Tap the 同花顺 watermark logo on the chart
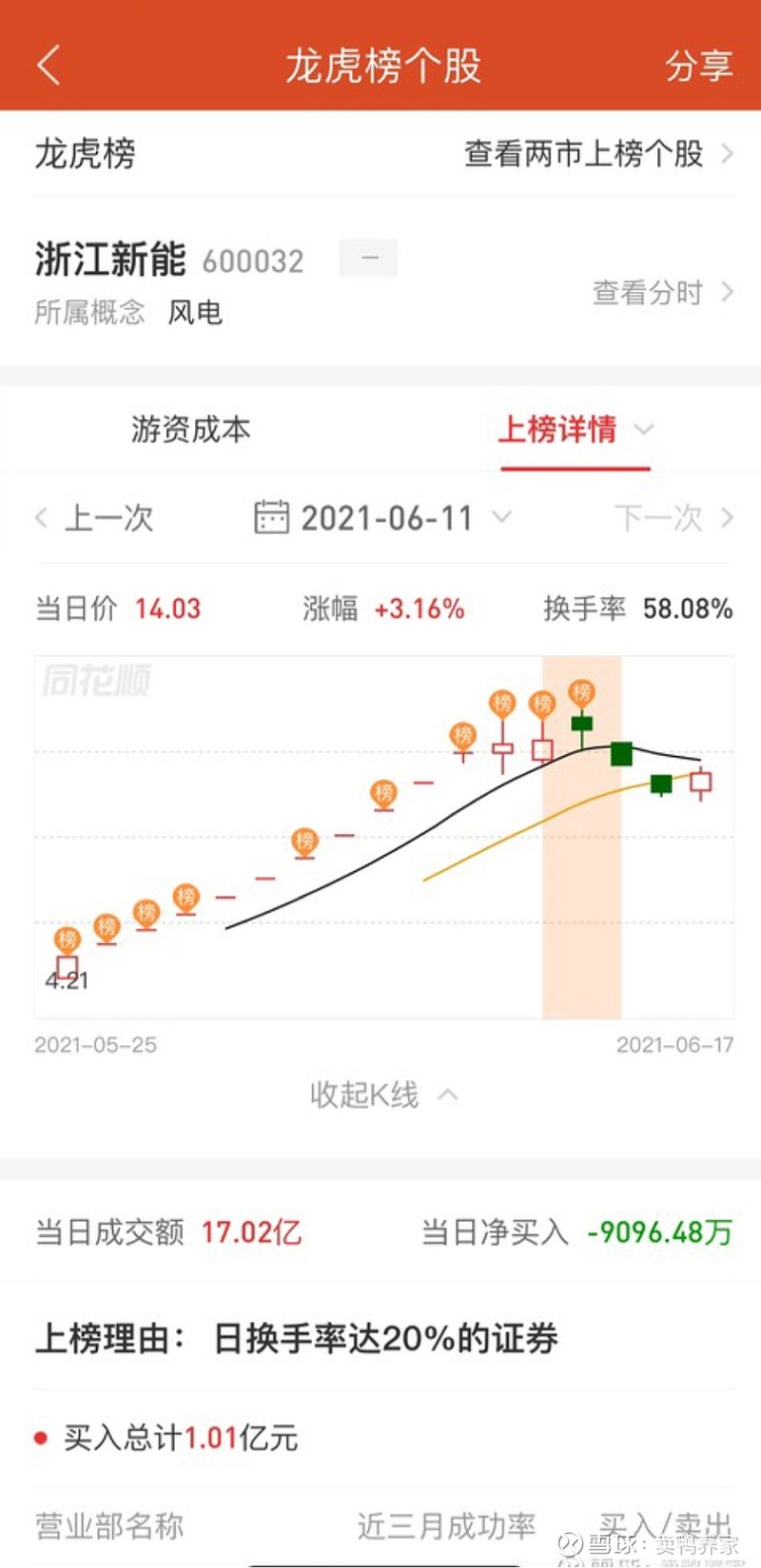The width and height of the screenshot is (761, 1568). click(x=95, y=678)
